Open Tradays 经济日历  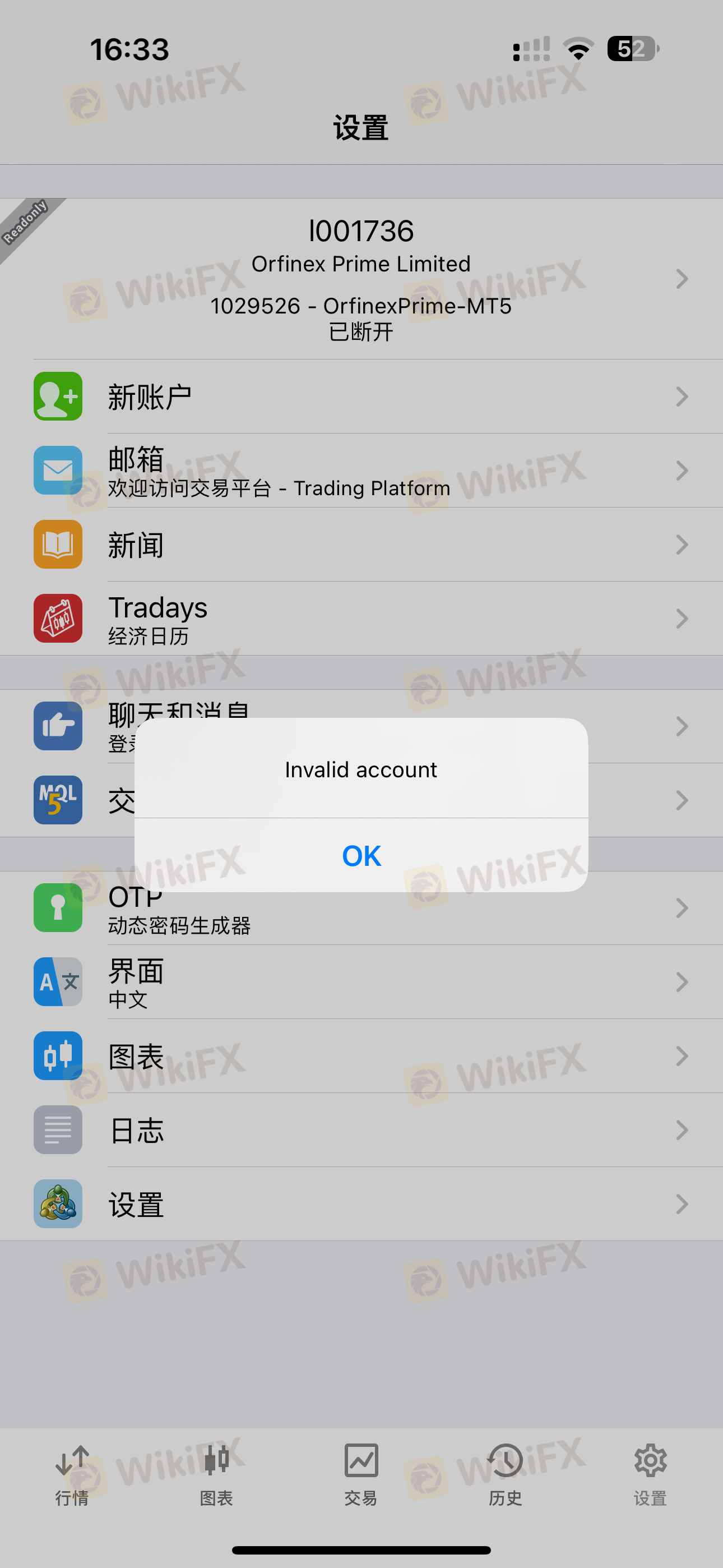[x=361, y=619]
